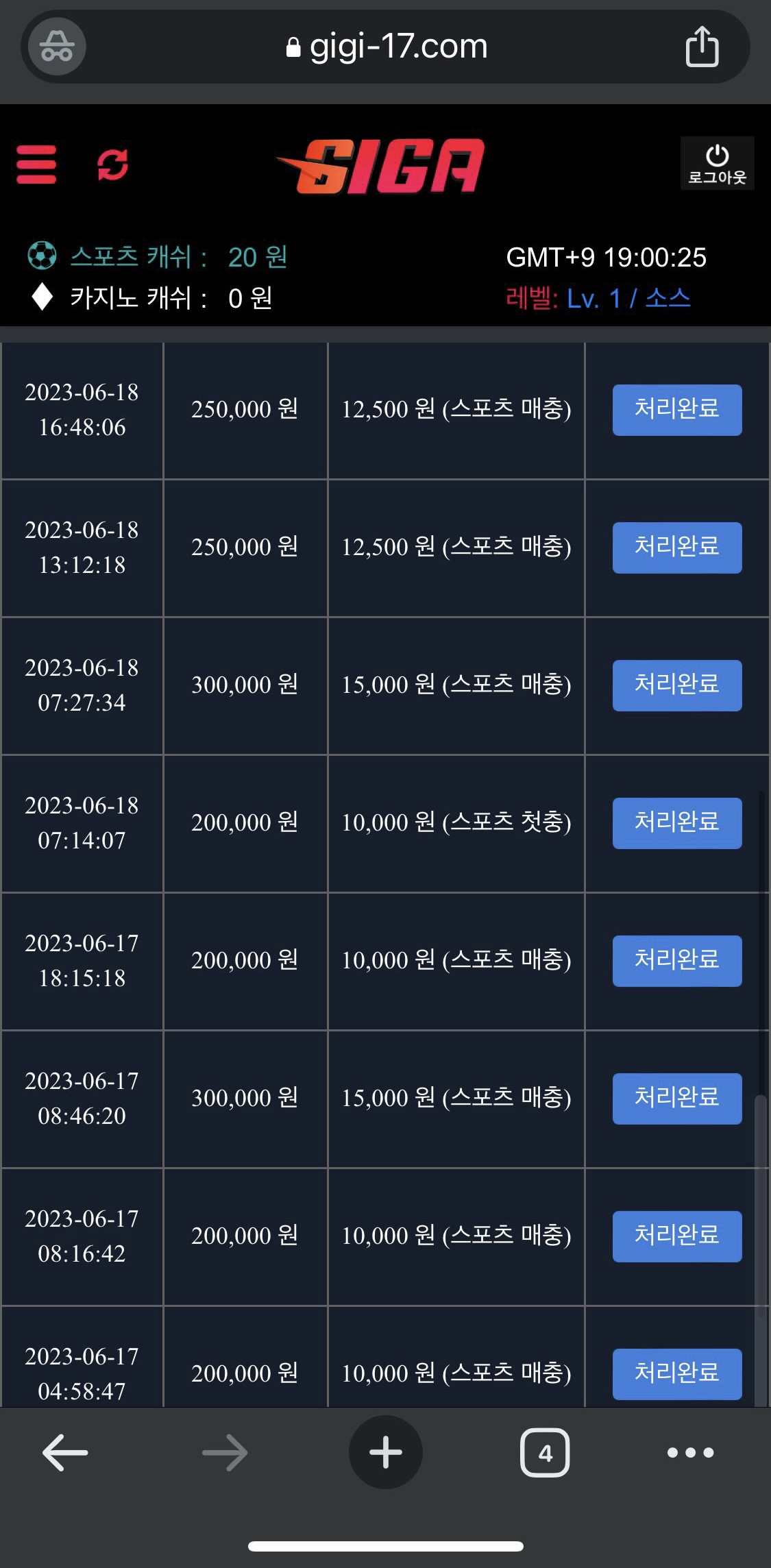Tap the incognito icon in the address bar
Viewport: 771px width, 1568px height.
[x=57, y=47]
